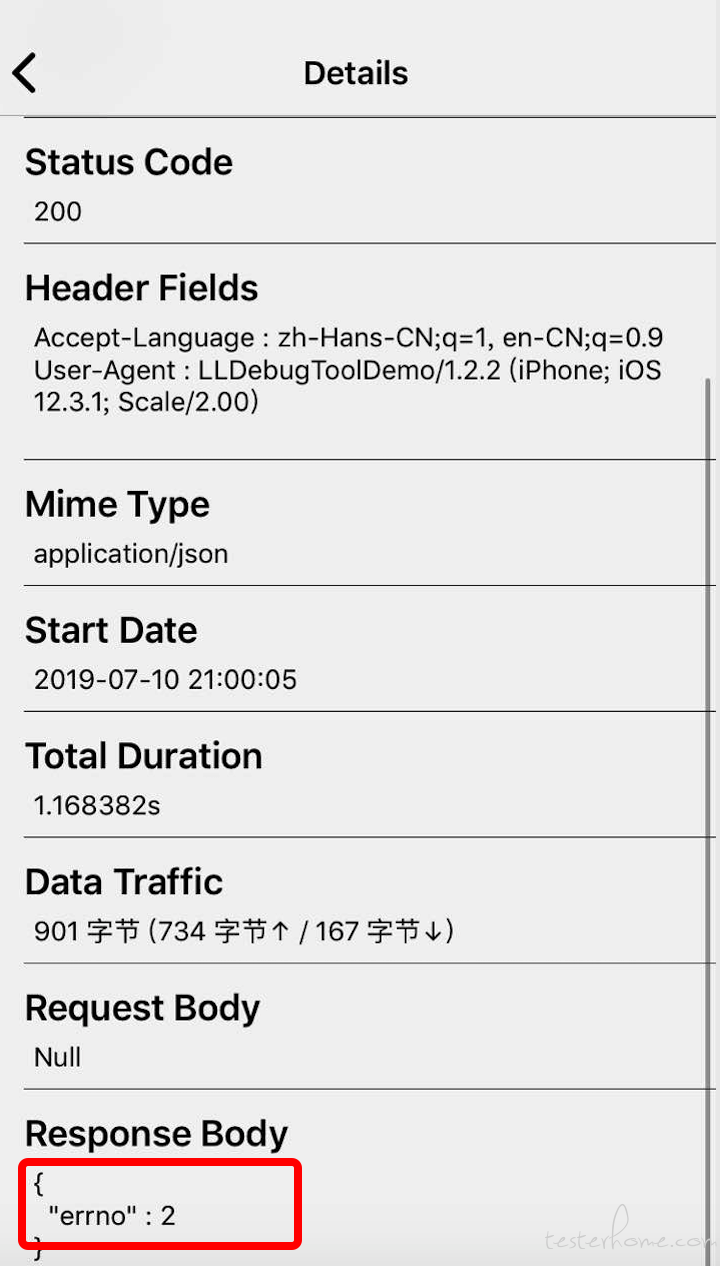Viewport: 720px width, 1266px height.
Task: Go back from the Details screen
Action: pyautogui.click(x=25, y=73)
